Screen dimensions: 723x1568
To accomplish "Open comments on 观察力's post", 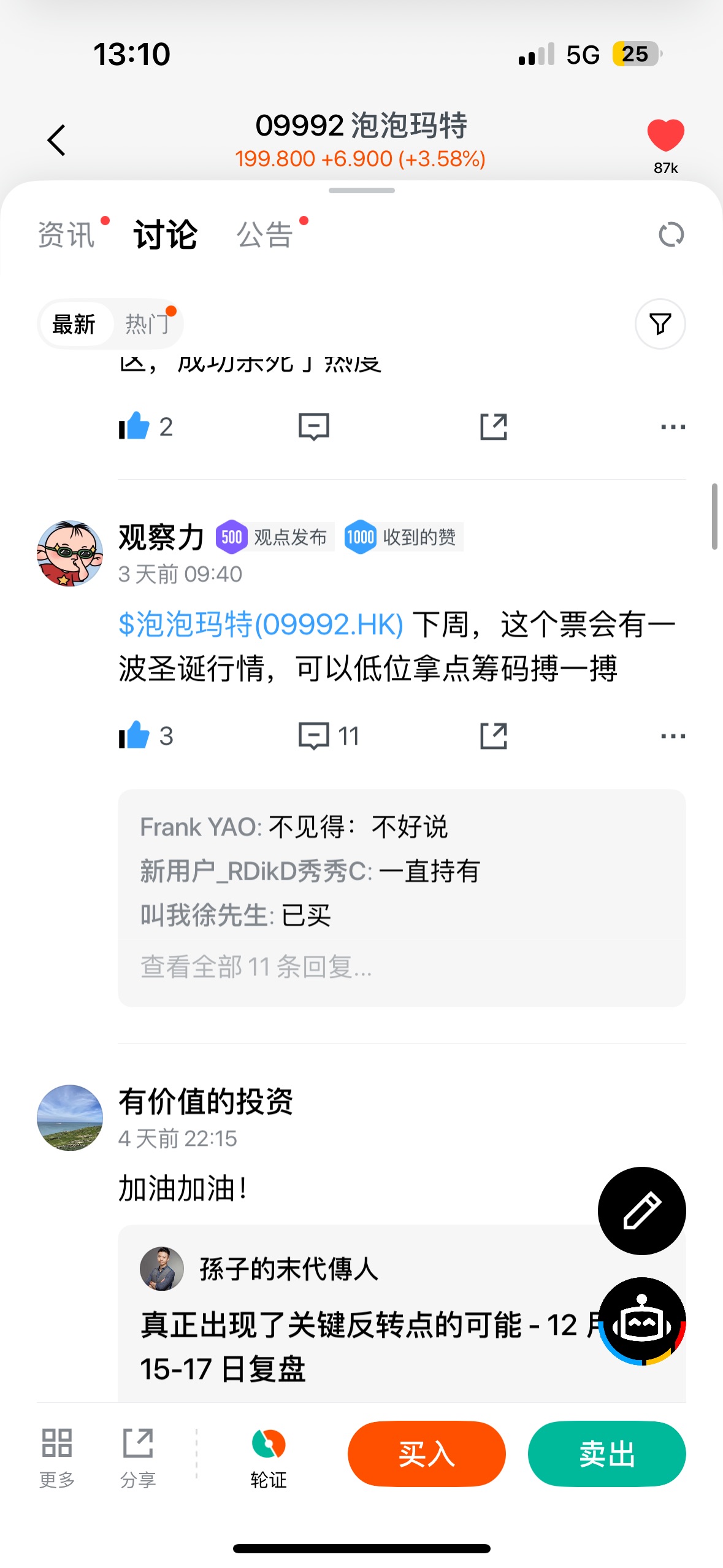I will tap(314, 735).
